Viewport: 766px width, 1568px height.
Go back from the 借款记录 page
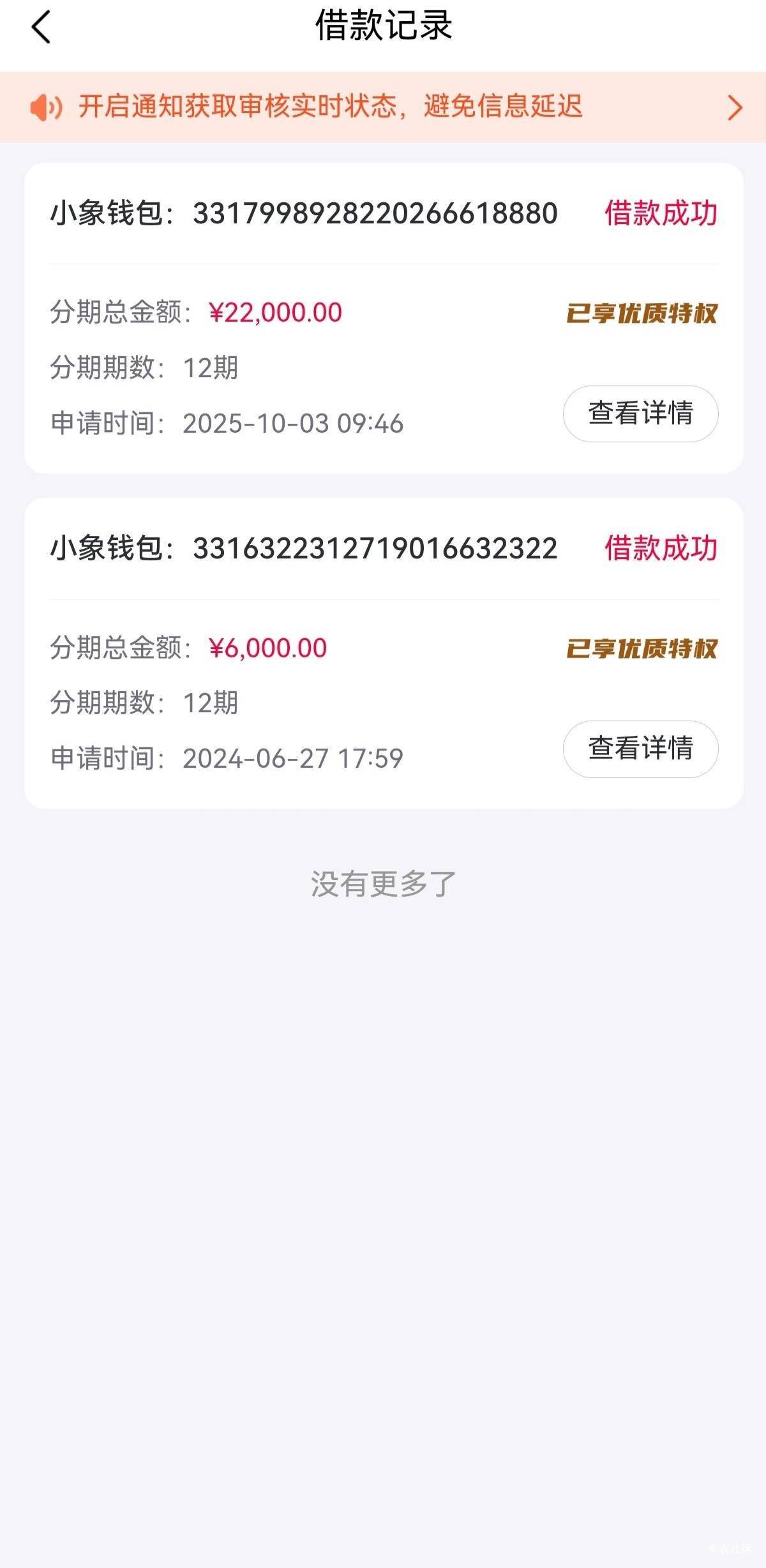41,28
